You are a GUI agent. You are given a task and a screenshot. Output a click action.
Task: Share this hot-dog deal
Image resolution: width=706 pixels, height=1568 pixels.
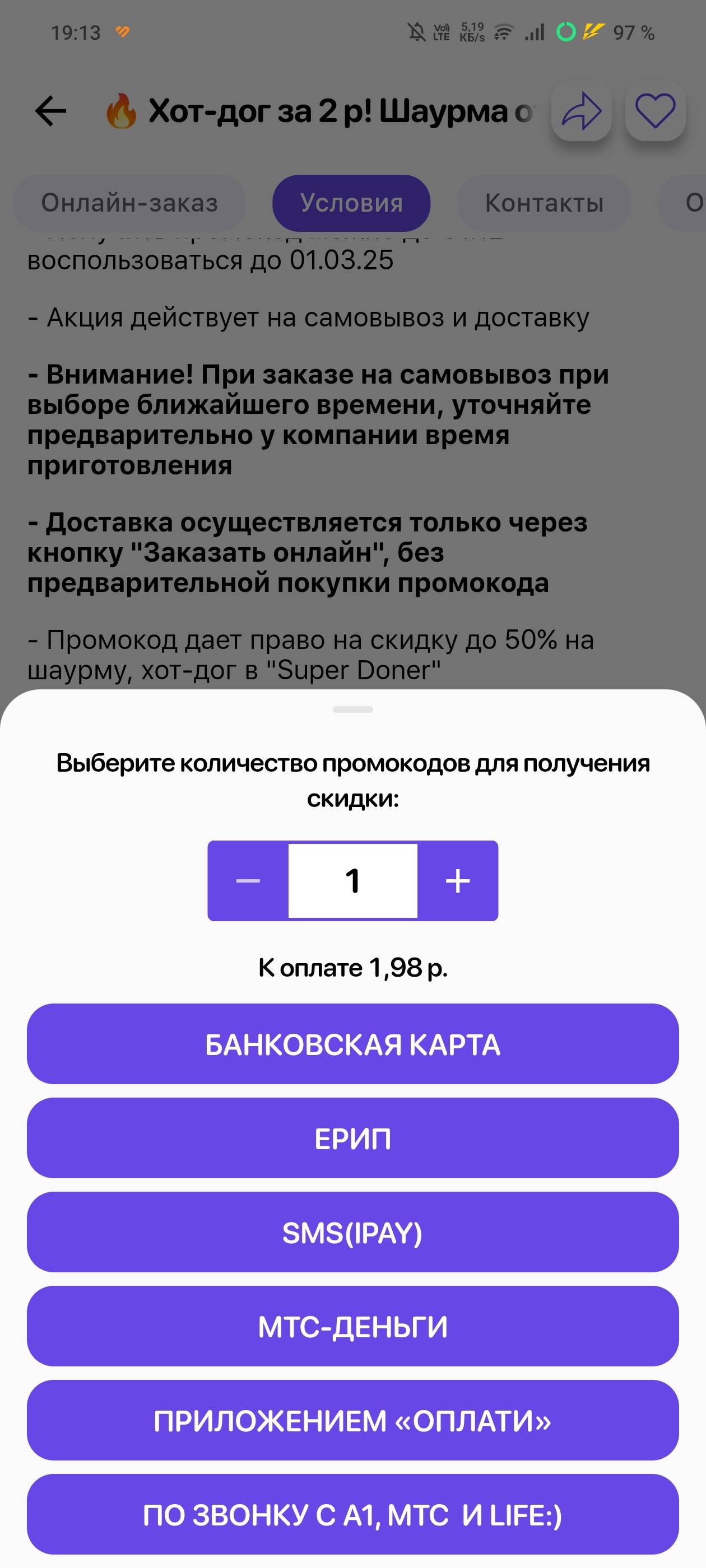point(581,111)
